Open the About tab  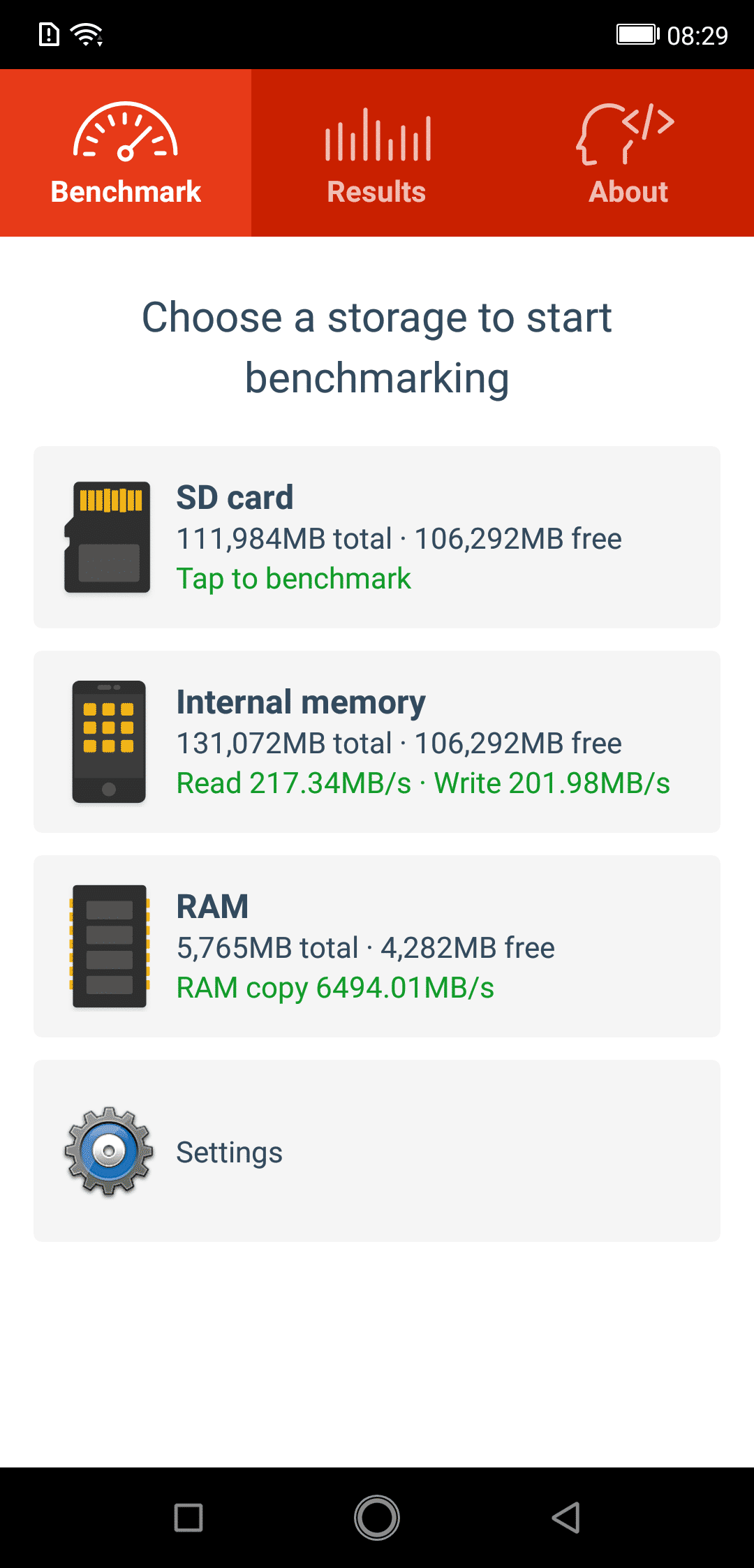tap(628, 153)
